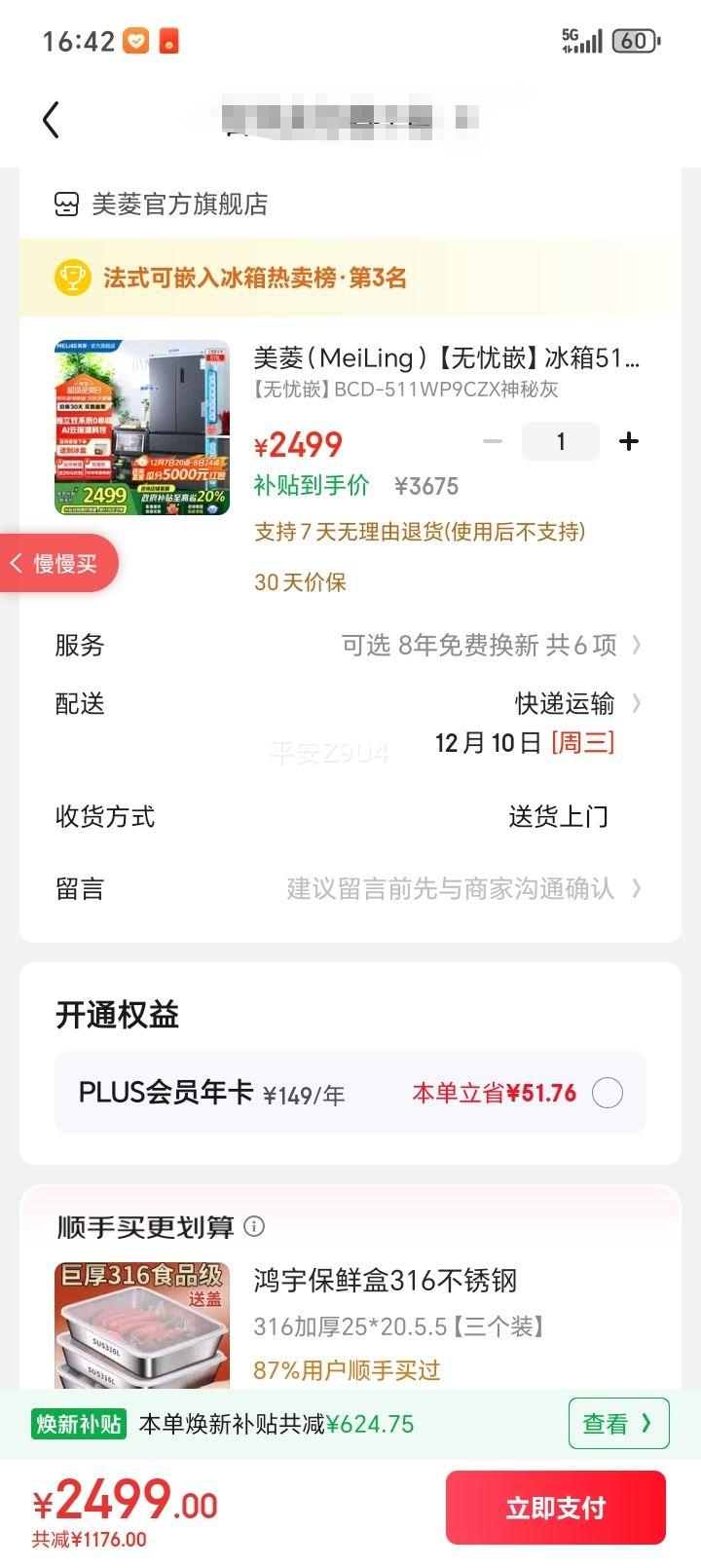The image size is (701, 1568).
Task: Decrease the quantity with the minus button
Action: click(493, 441)
